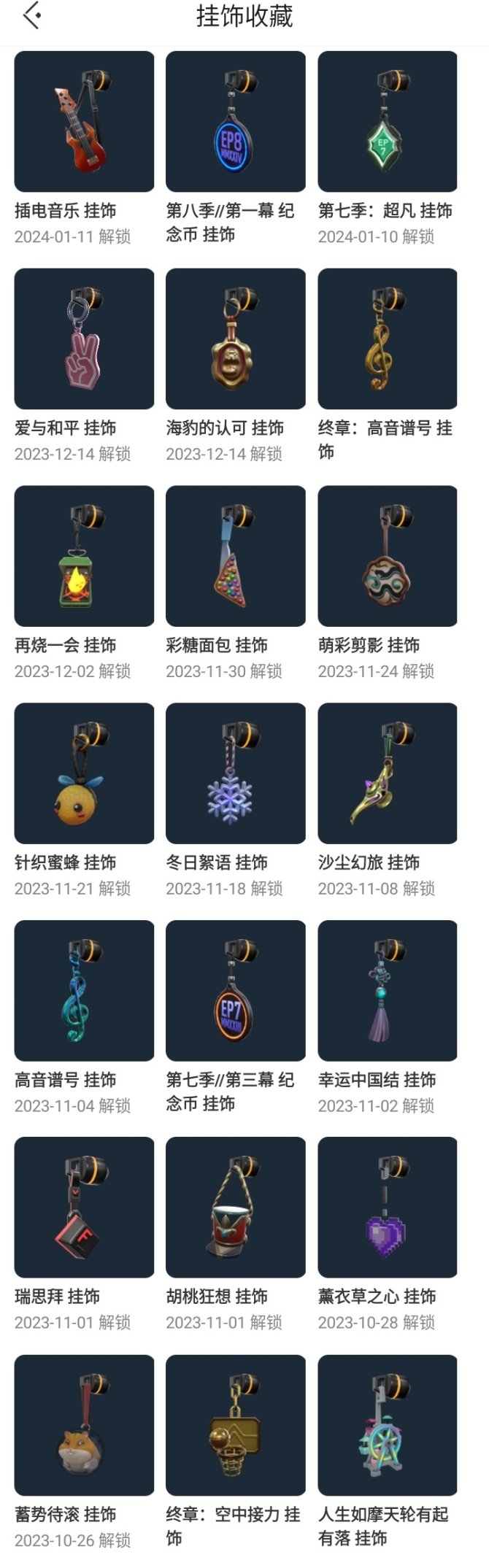Select 彩糖面包 挂饰
The width and height of the screenshot is (489, 1568).
click(x=235, y=556)
